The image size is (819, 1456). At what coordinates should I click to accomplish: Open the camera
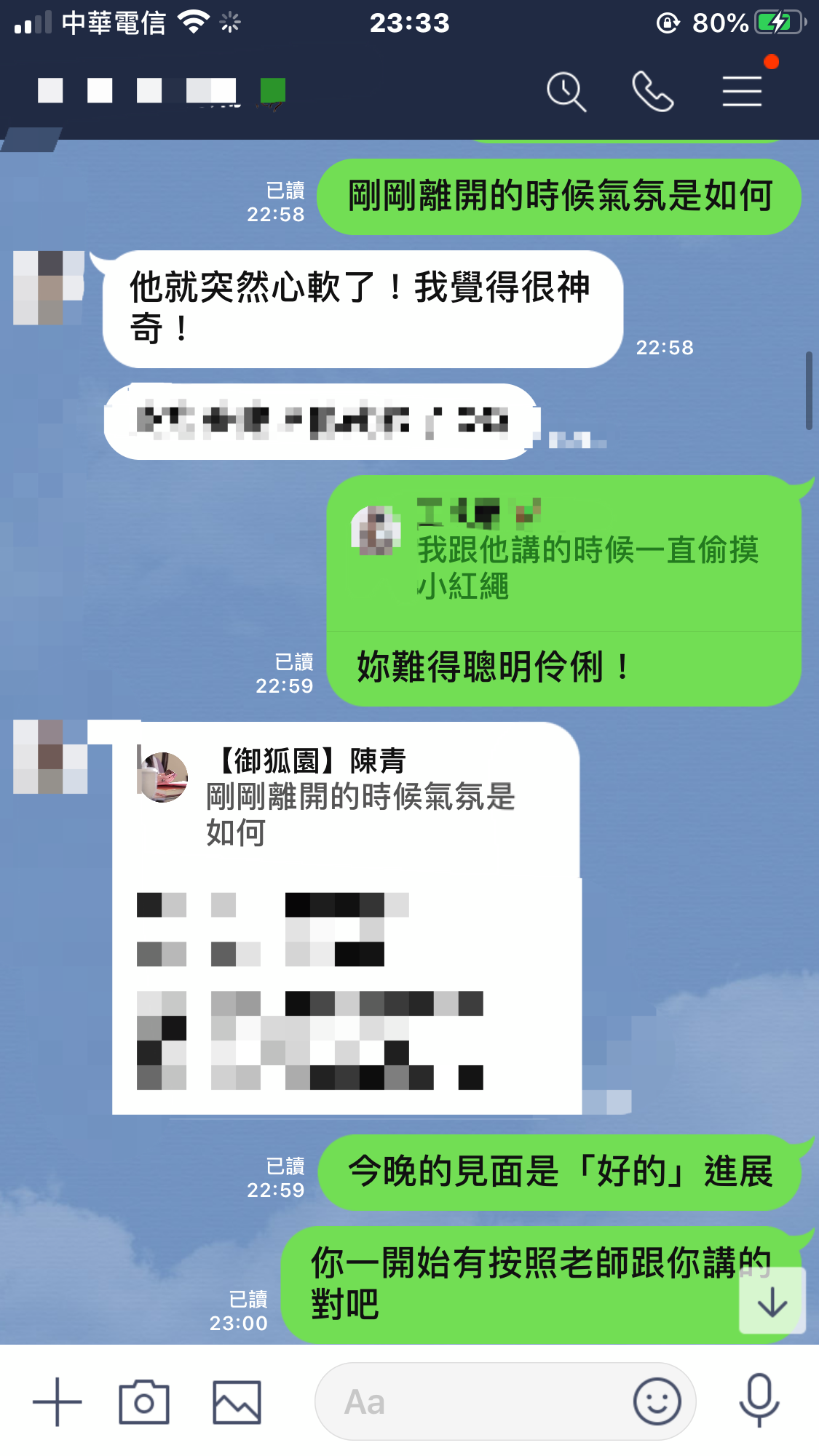coord(144,1401)
